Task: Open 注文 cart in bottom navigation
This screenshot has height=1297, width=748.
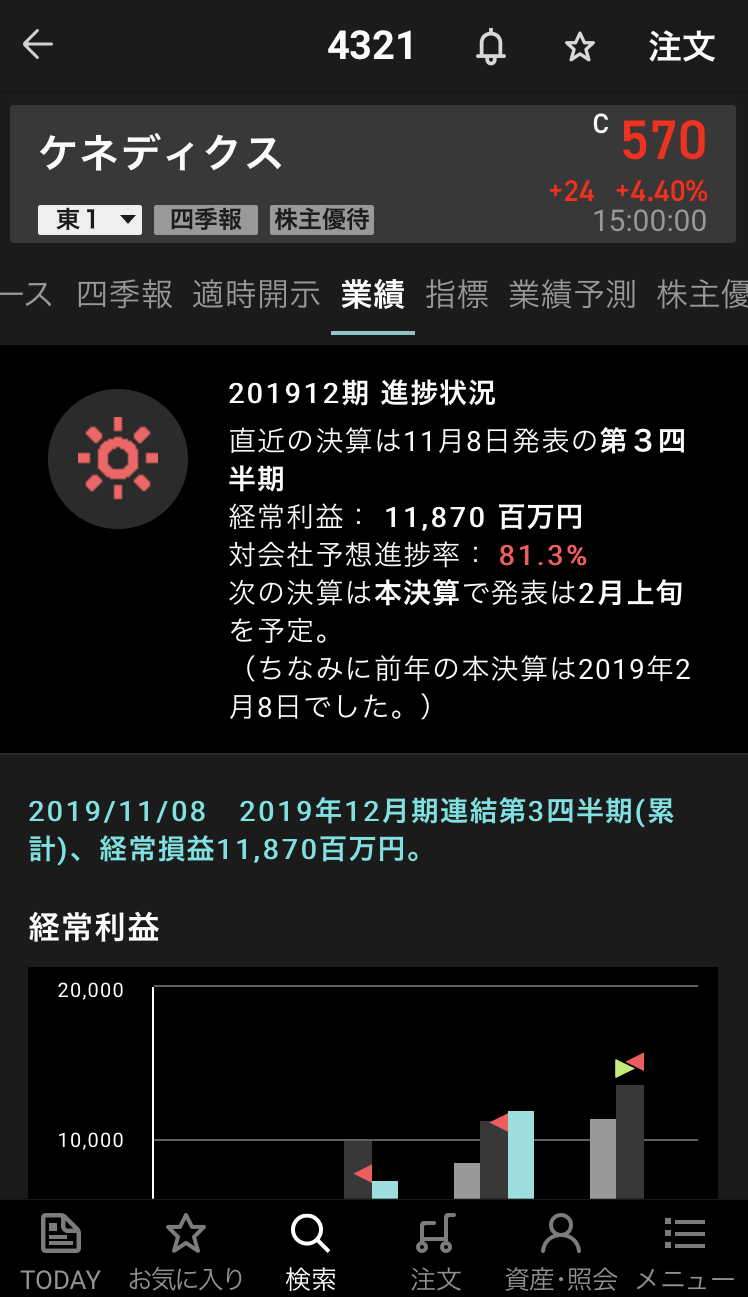Action: coord(436,1250)
